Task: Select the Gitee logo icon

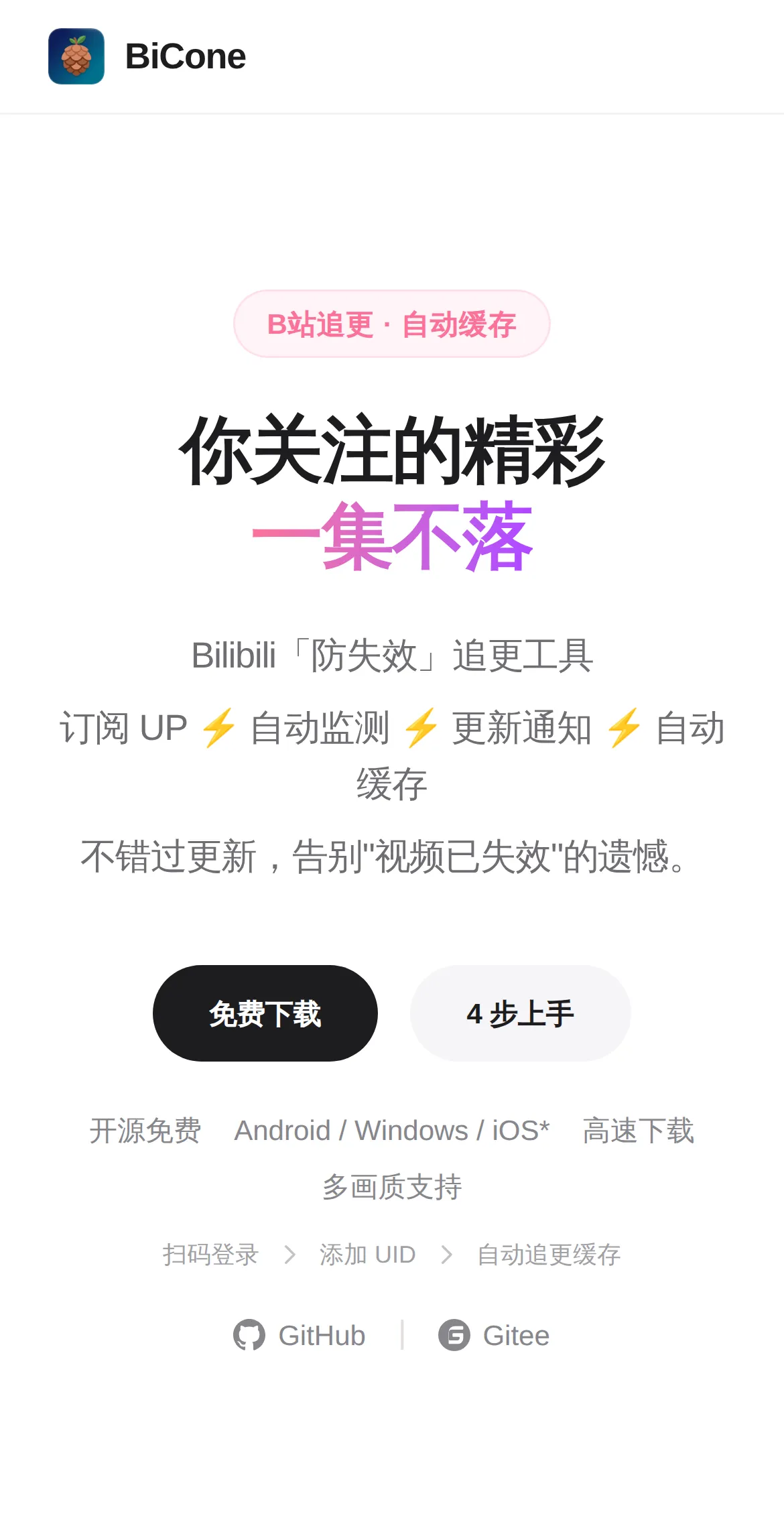Action: pyautogui.click(x=455, y=1336)
